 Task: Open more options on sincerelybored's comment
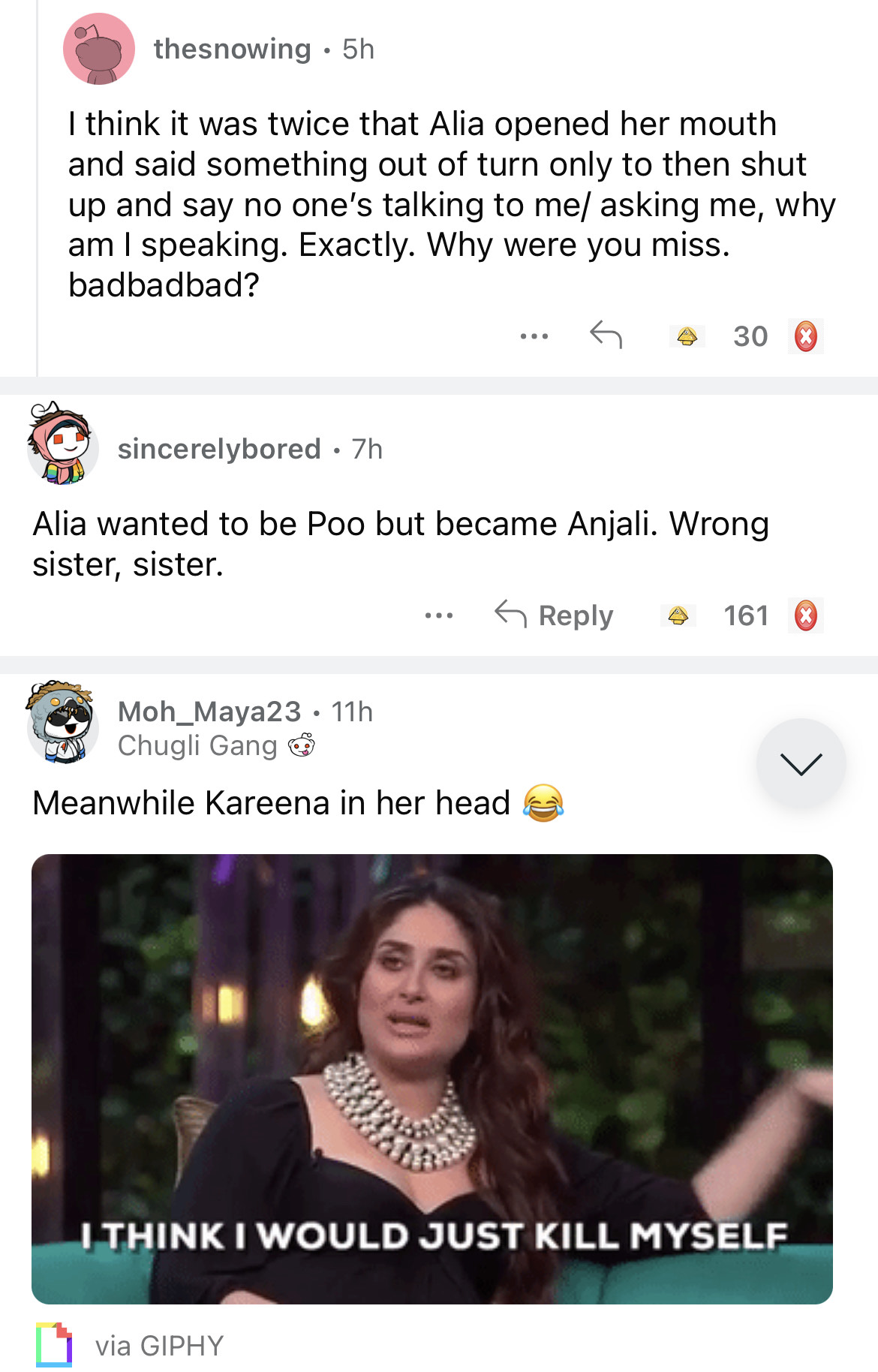coord(438,616)
